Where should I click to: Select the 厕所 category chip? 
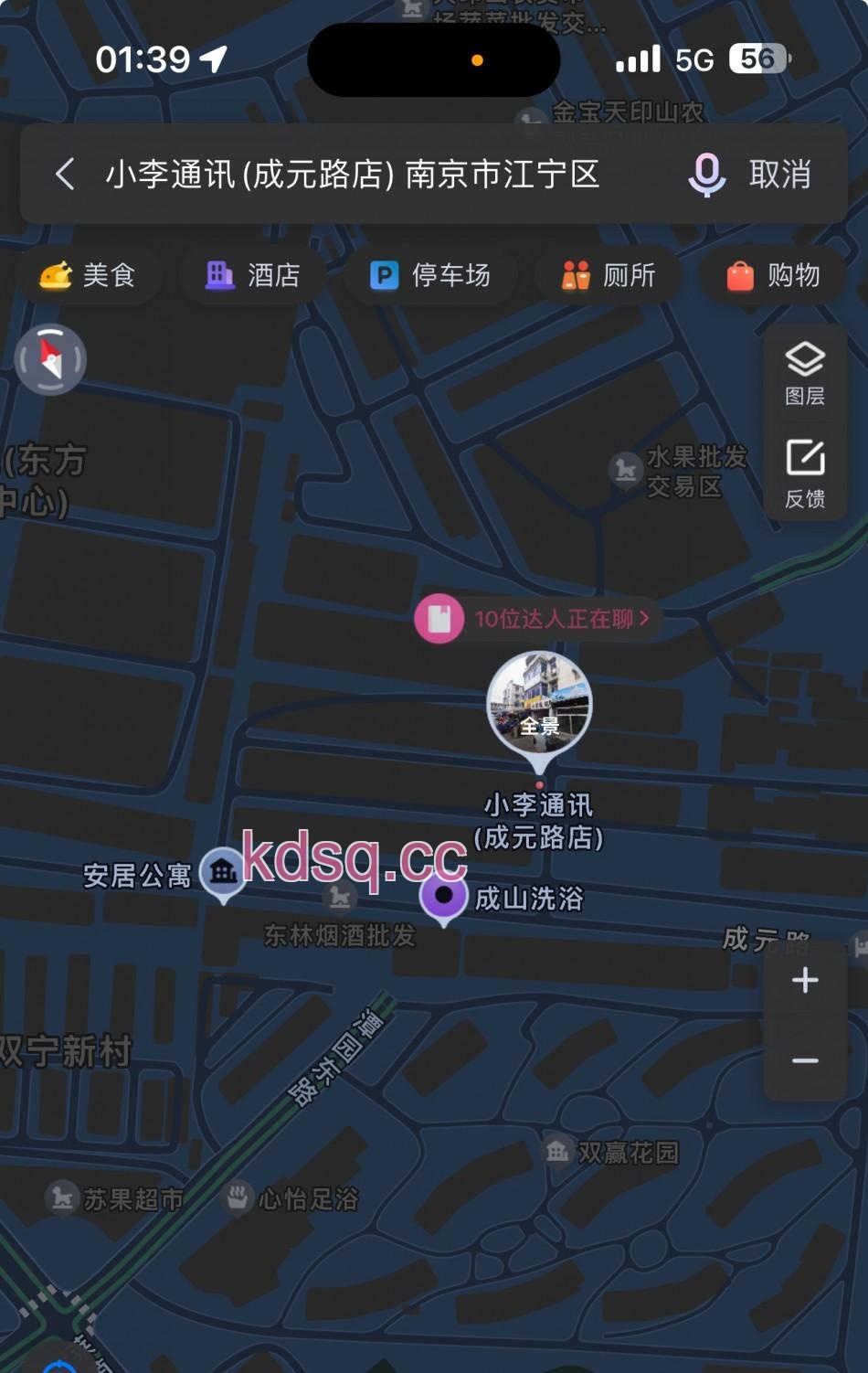609,275
